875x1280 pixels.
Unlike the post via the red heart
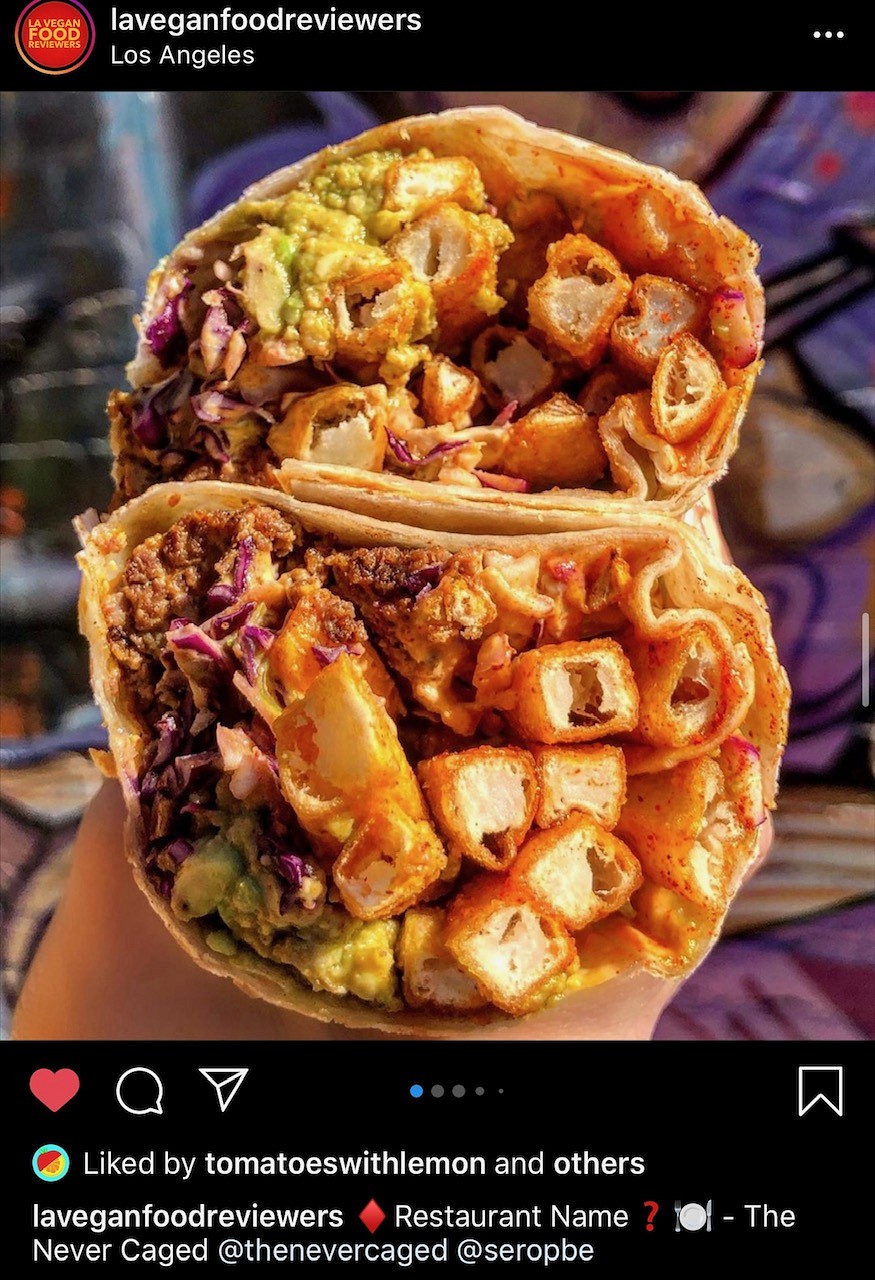(x=54, y=1090)
